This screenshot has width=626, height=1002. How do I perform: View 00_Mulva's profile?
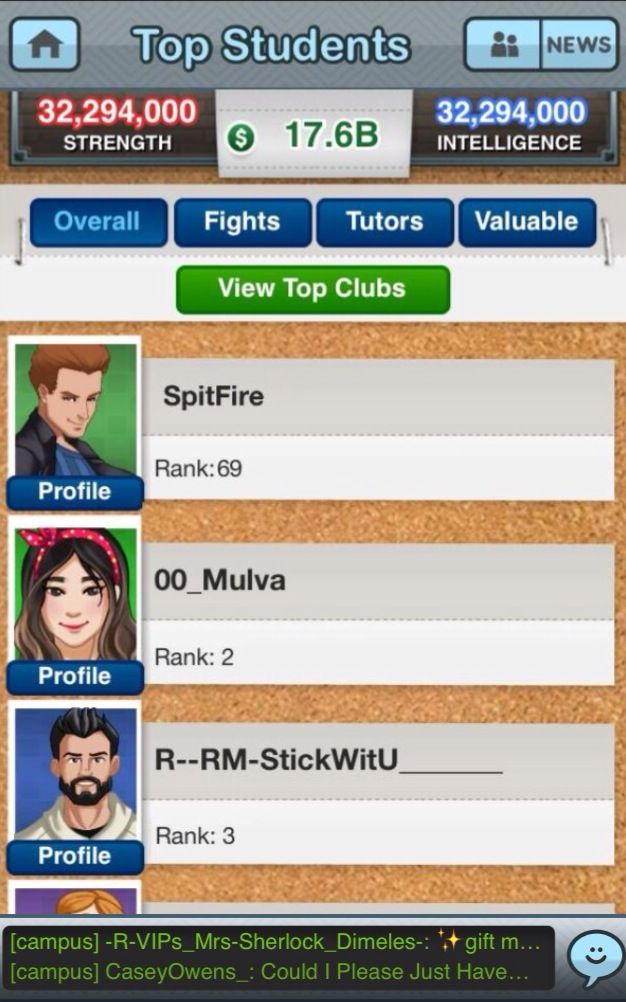[75, 676]
